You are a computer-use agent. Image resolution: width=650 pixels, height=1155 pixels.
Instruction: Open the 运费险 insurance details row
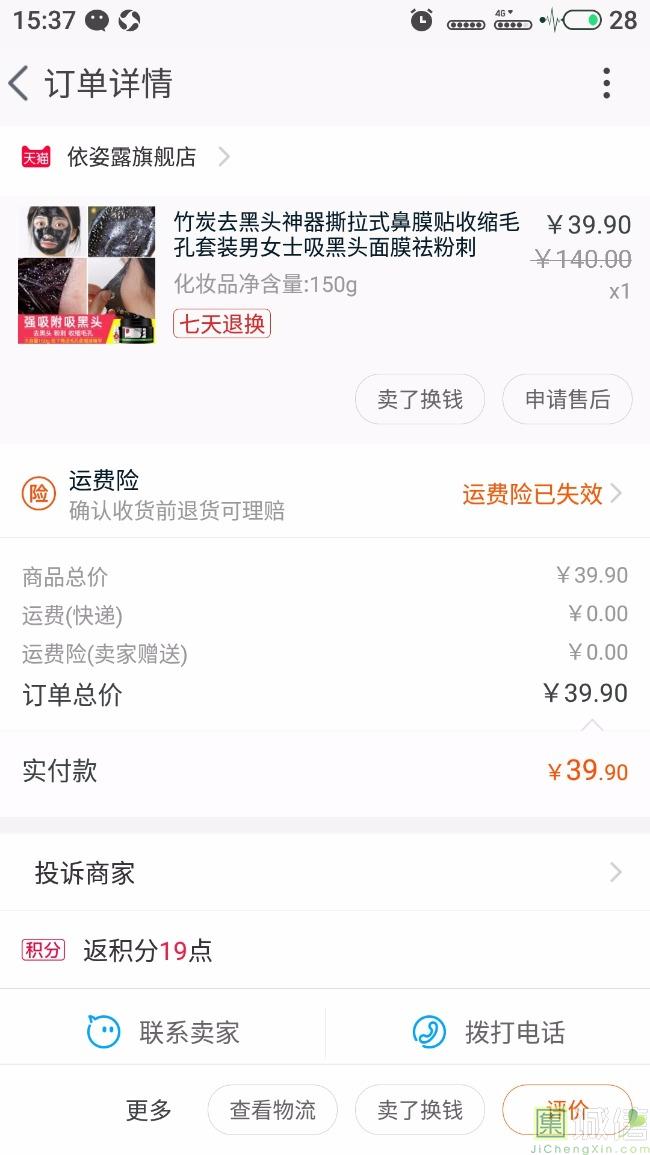[325, 494]
